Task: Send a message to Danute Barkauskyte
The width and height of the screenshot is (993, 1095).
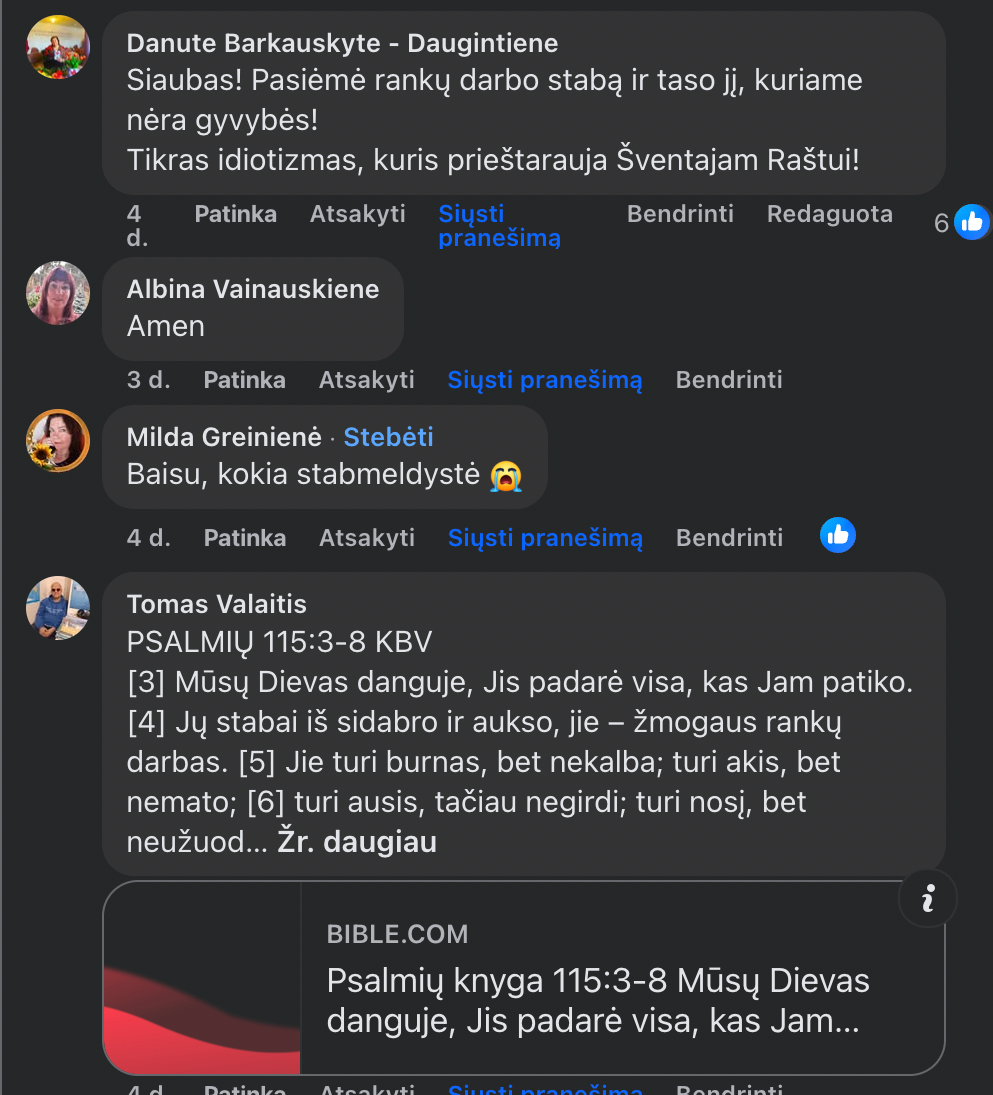Action: (x=498, y=225)
